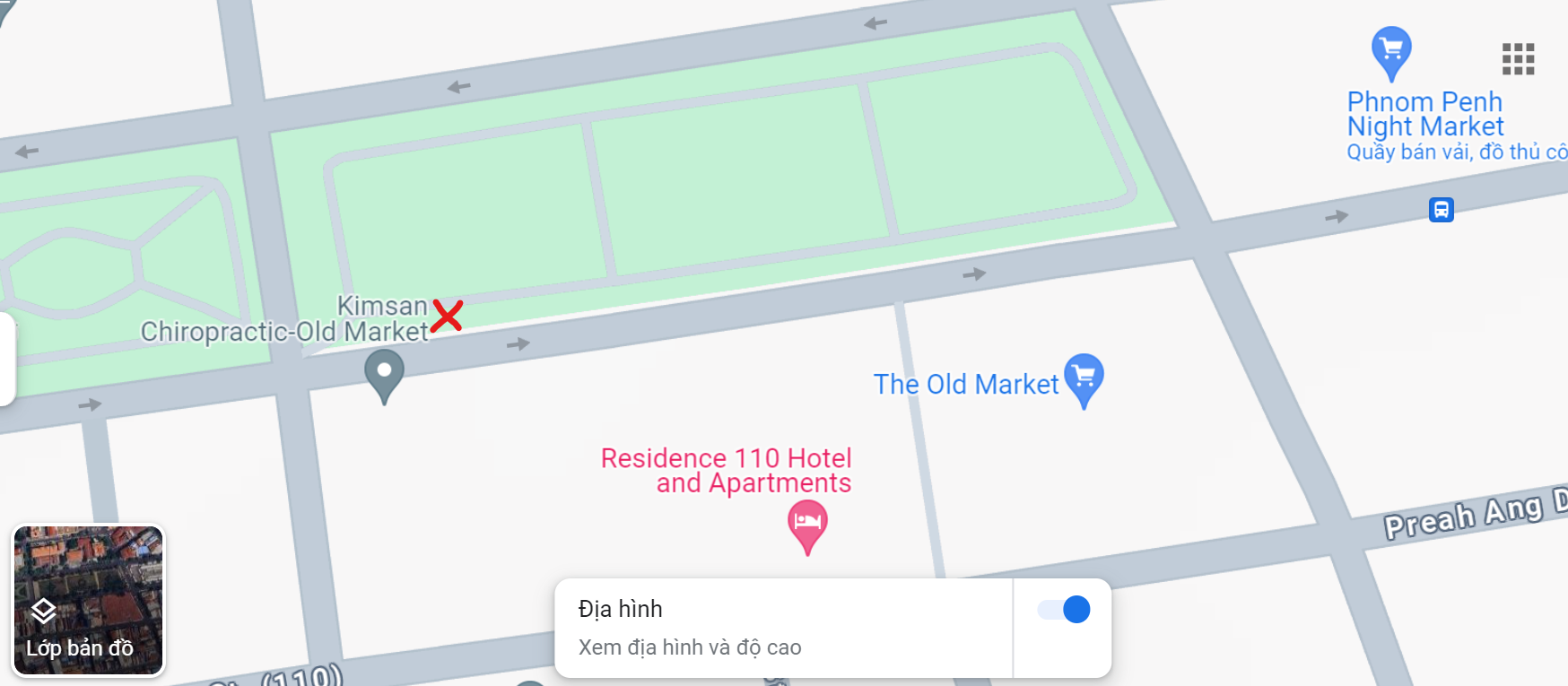This screenshot has height=686, width=1568.
Task: Select Kimsan Chiropractic-Old Market marker
Action: click(x=384, y=373)
